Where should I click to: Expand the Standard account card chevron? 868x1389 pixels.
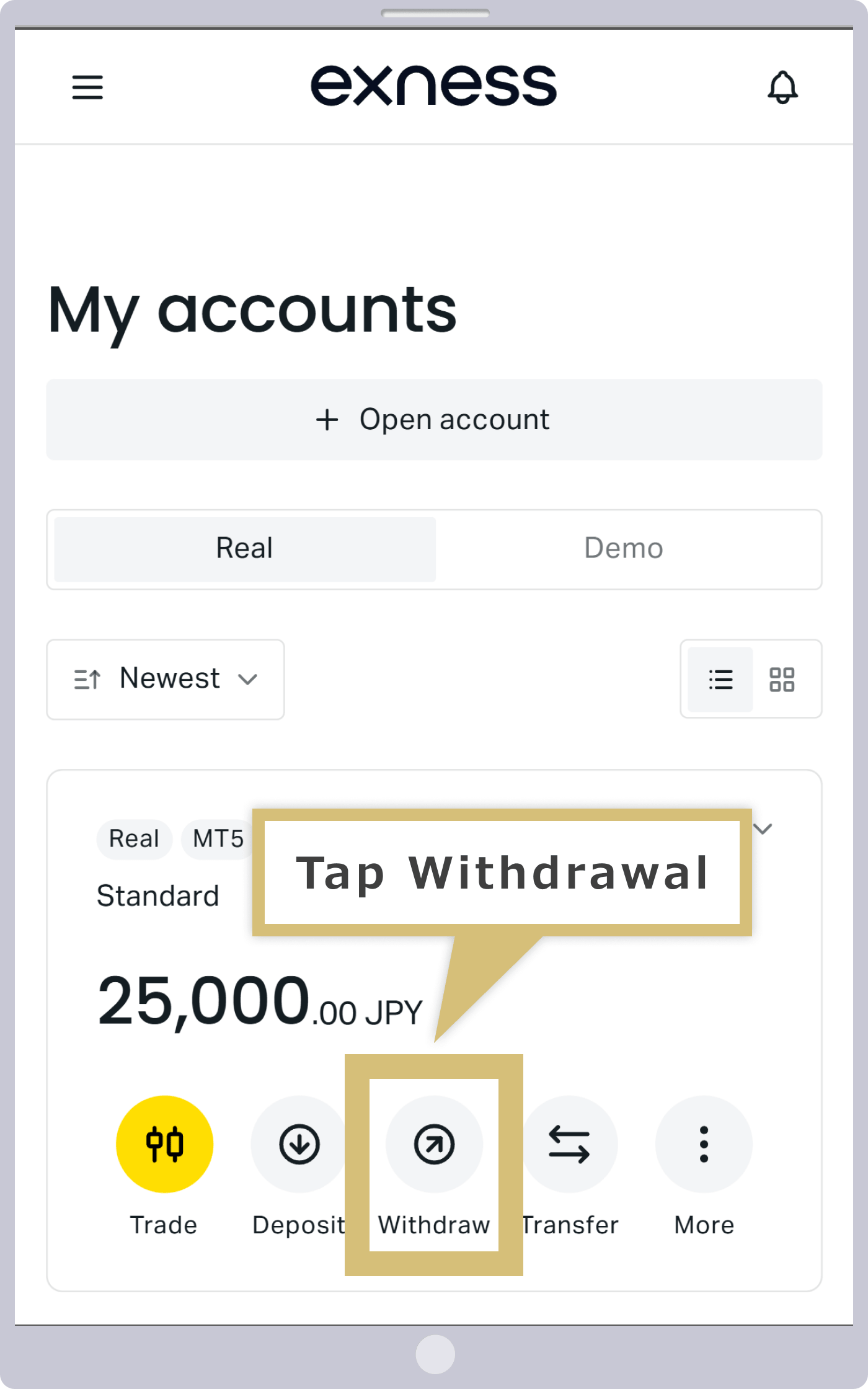(763, 828)
